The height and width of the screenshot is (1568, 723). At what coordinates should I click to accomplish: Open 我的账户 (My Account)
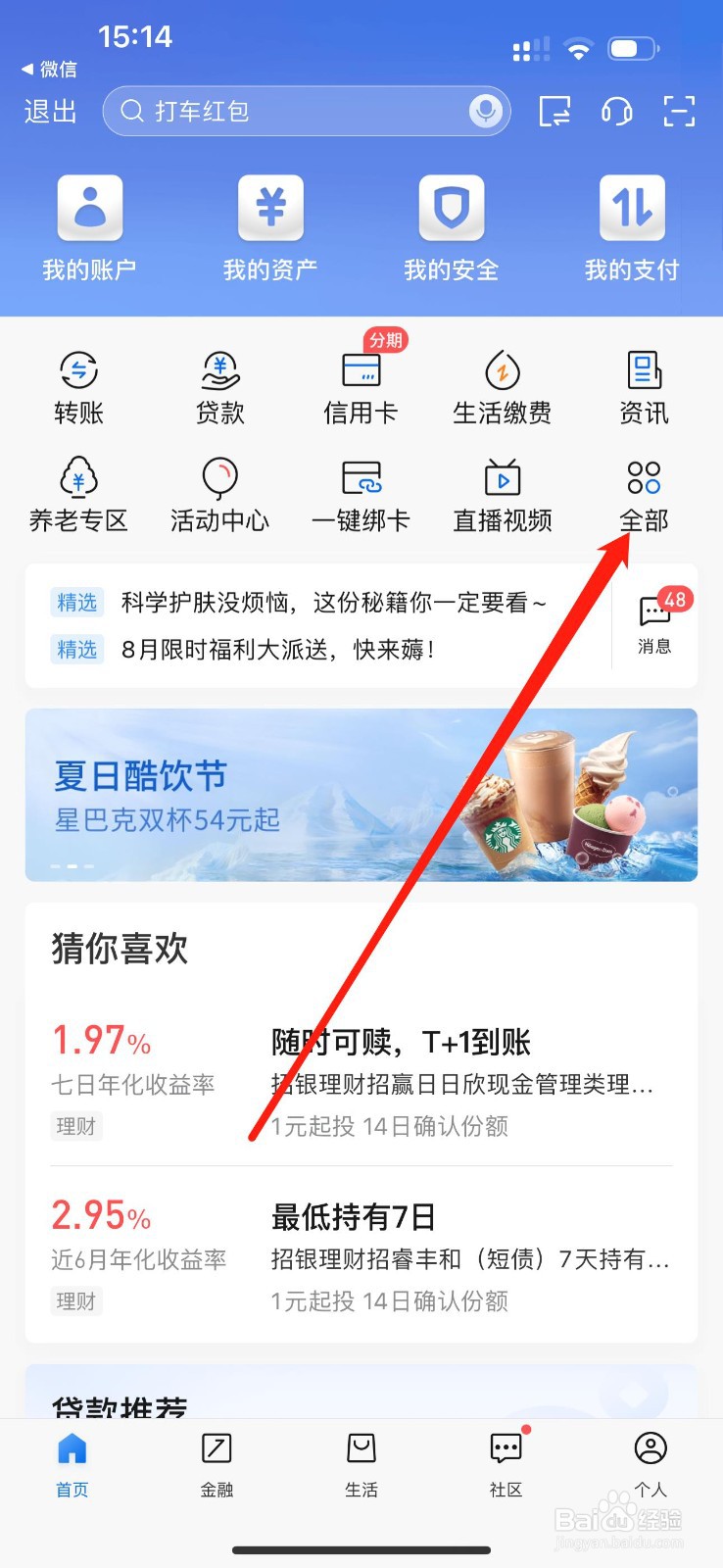click(x=90, y=225)
